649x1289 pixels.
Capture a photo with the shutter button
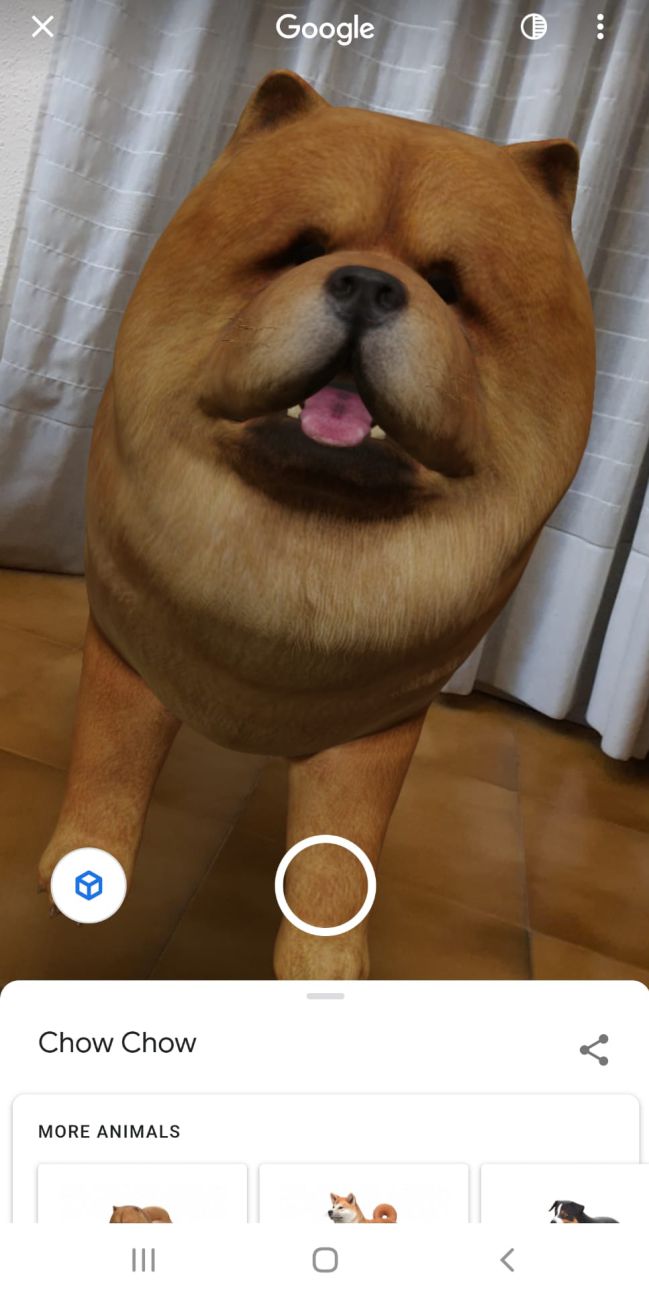pos(325,885)
